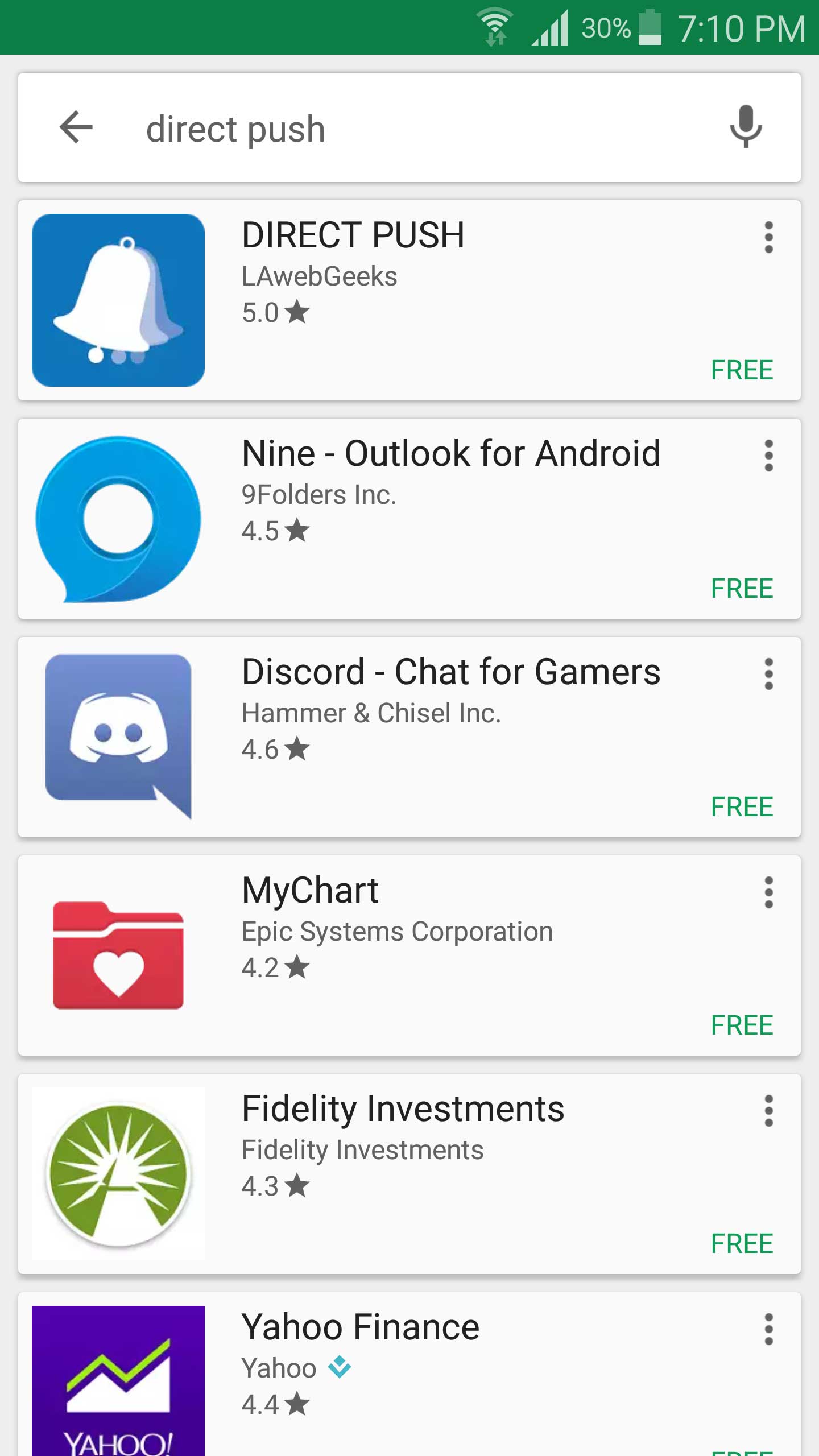This screenshot has height=1456, width=819.
Task: Start voice search with the microphone icon
Action: [744, 127]
